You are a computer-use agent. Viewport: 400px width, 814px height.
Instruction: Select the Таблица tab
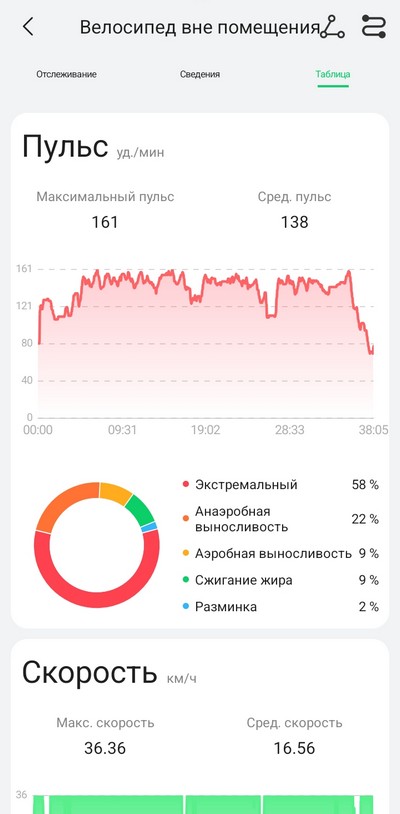333,74
